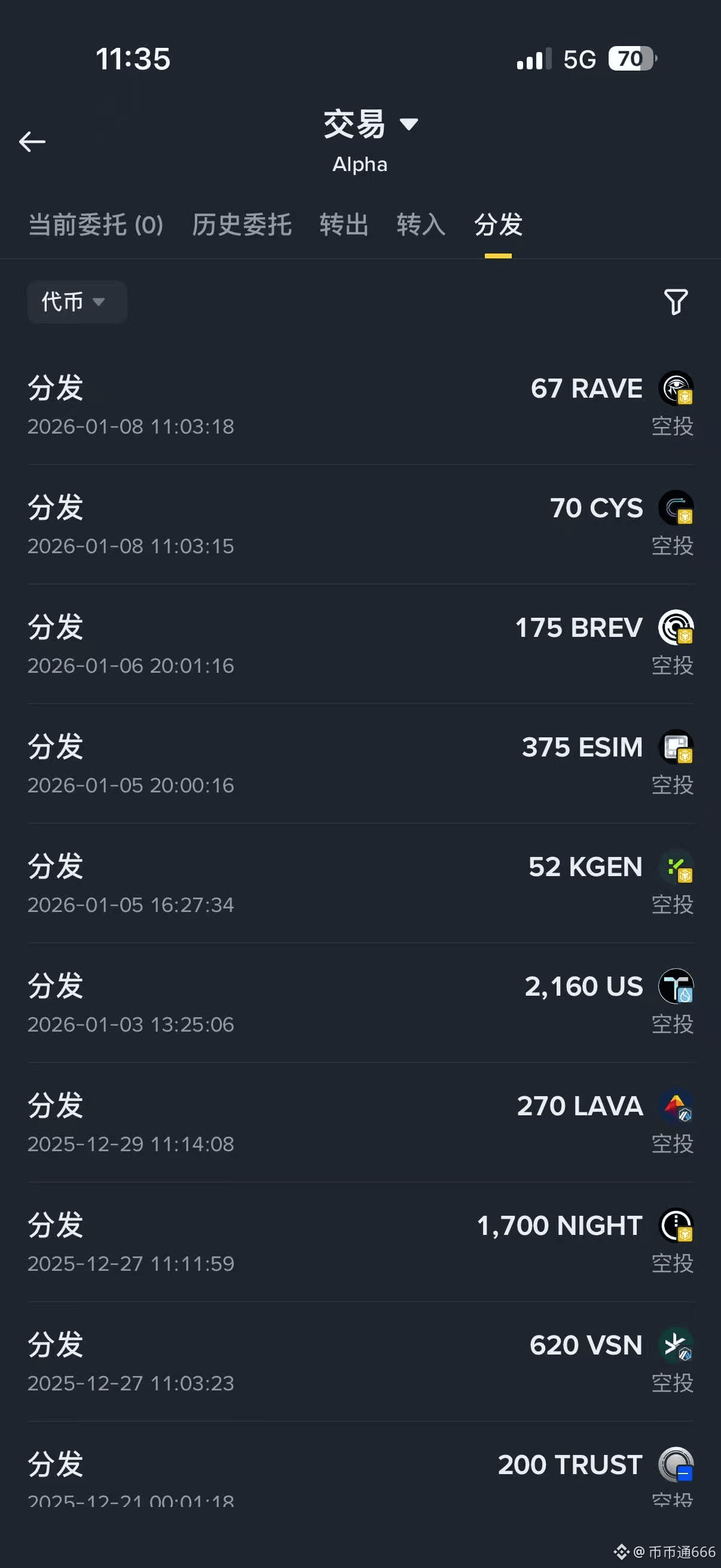Open the funnel filter icon
721x1568 pixels.
[x=676, y=302]
